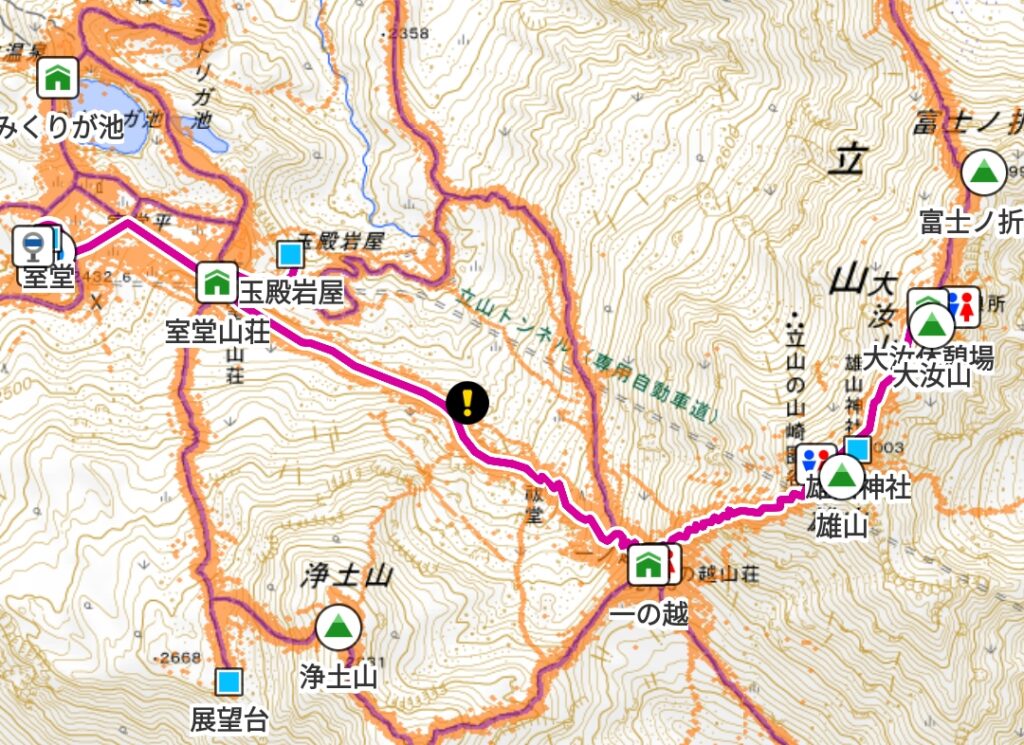Open the 玉殿岩屋 point marker
Screen dimensions: 1024x745
click(x=291, y=255)
